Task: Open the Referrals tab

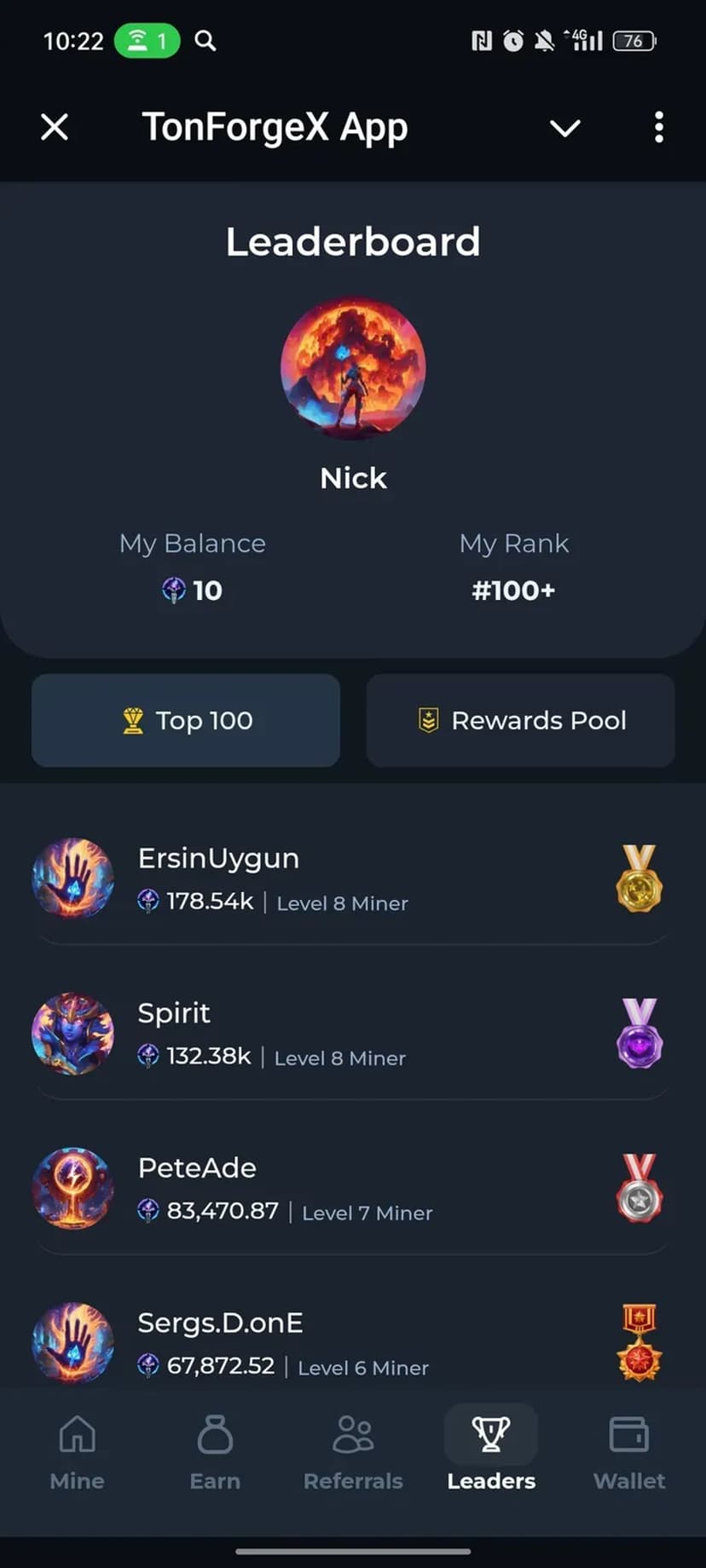Action: (353, 1452)
